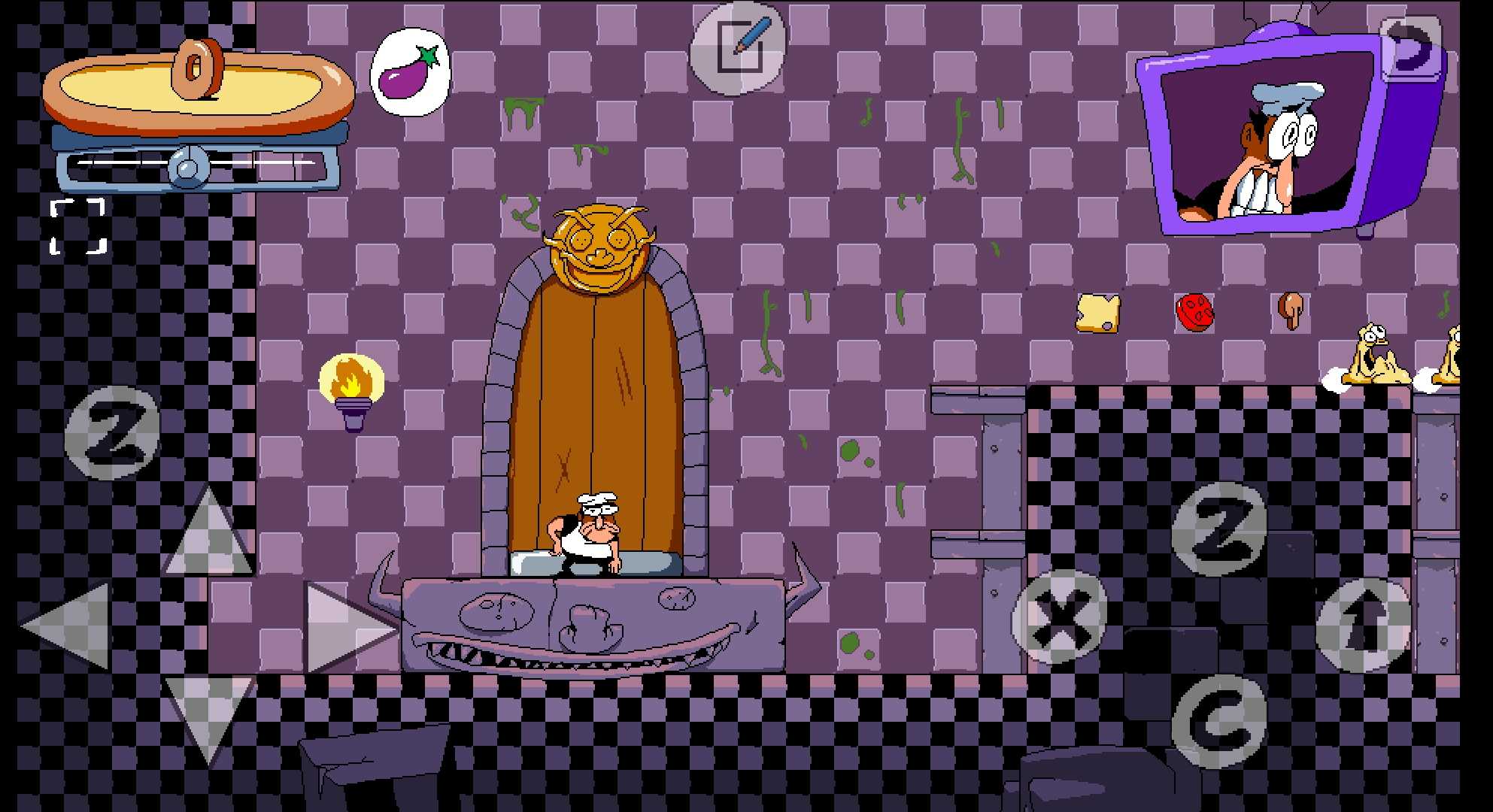Tap the C action button
The width and height of the screenshot is (1493, 812).
pos(1218,722)
